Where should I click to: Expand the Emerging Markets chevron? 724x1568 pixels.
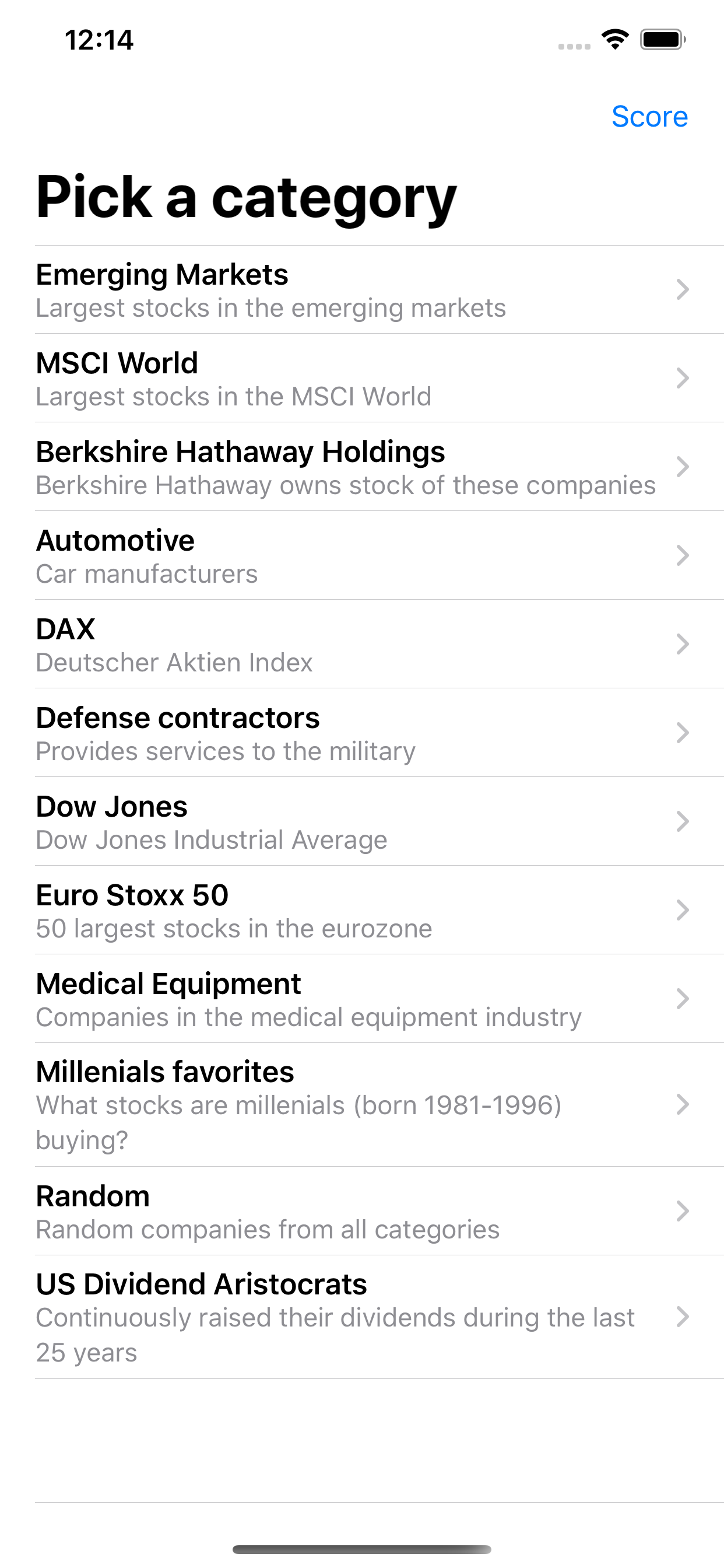click(x=683, y=290)
